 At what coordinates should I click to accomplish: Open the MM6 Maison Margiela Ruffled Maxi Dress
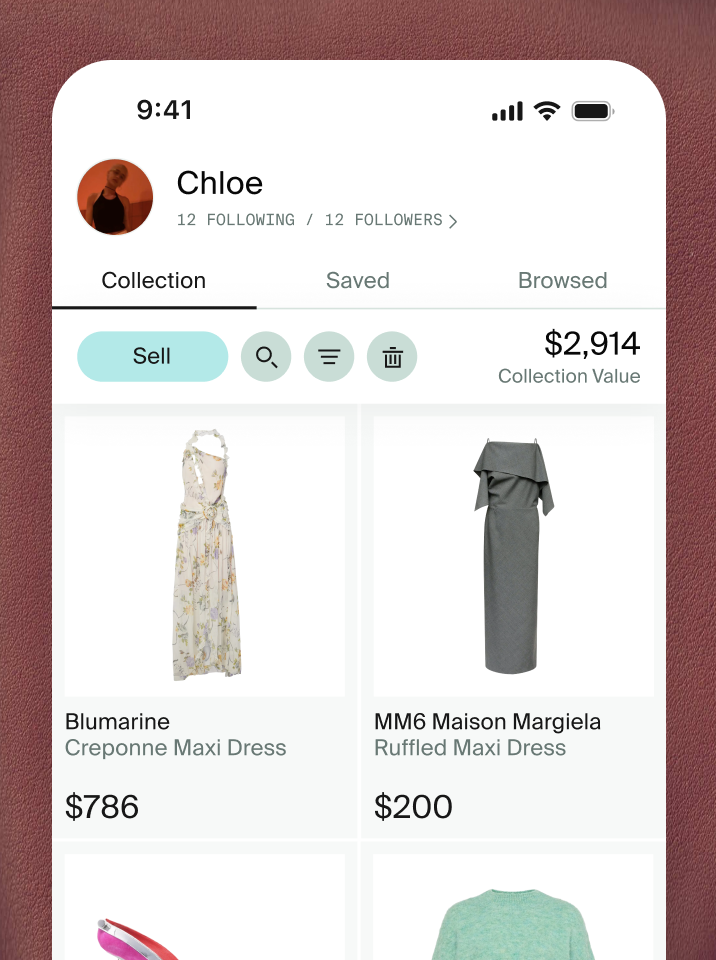(513, 600)
